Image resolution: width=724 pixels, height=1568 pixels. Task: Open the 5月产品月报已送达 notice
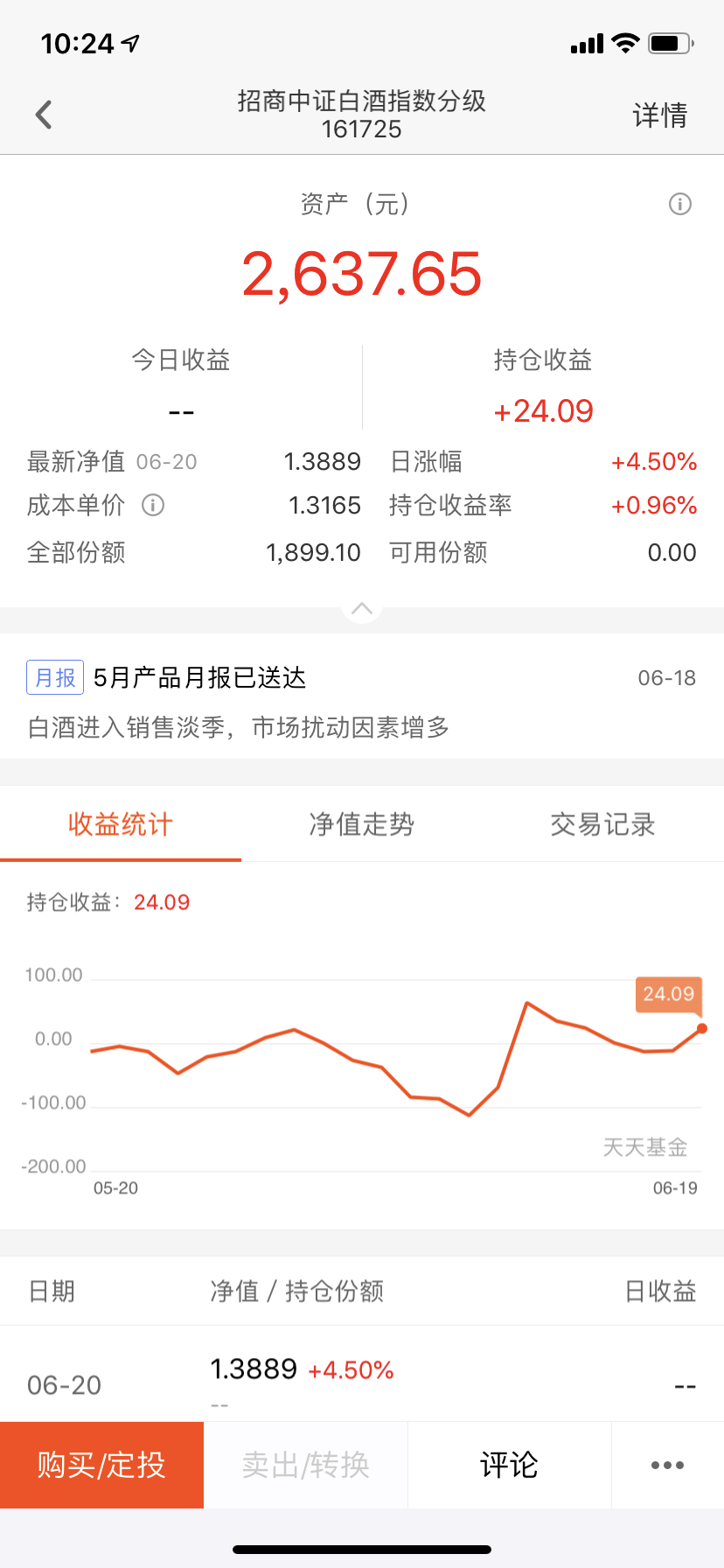click(x=362, y=696)
